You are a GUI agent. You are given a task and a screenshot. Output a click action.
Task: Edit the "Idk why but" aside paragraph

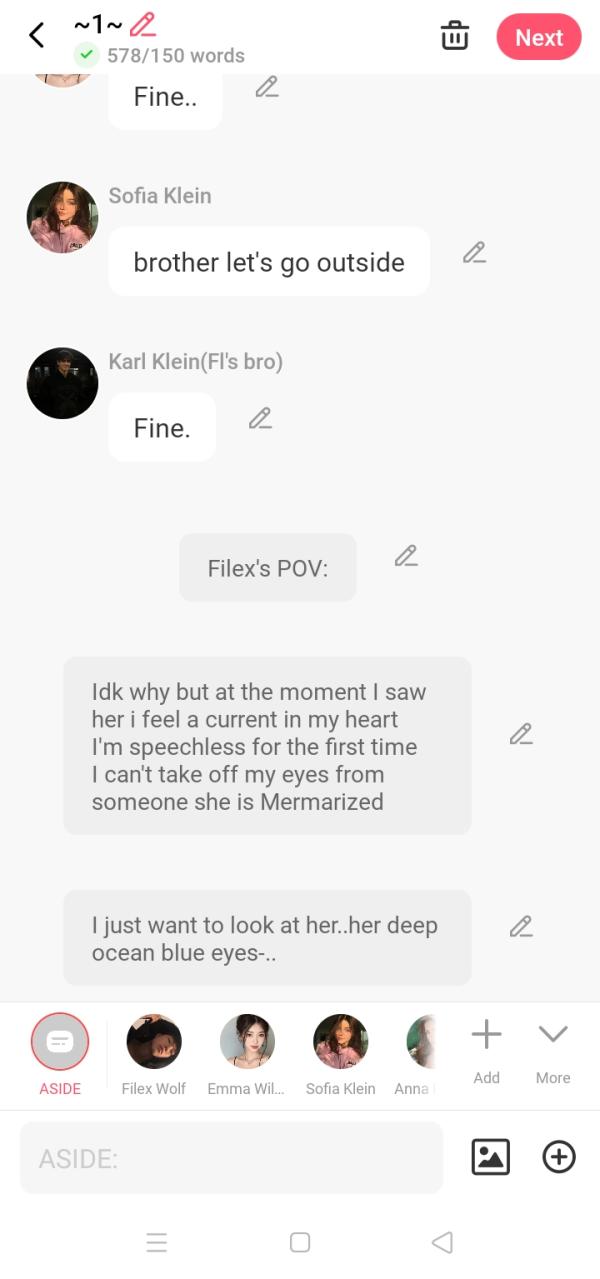pos(520,734)
